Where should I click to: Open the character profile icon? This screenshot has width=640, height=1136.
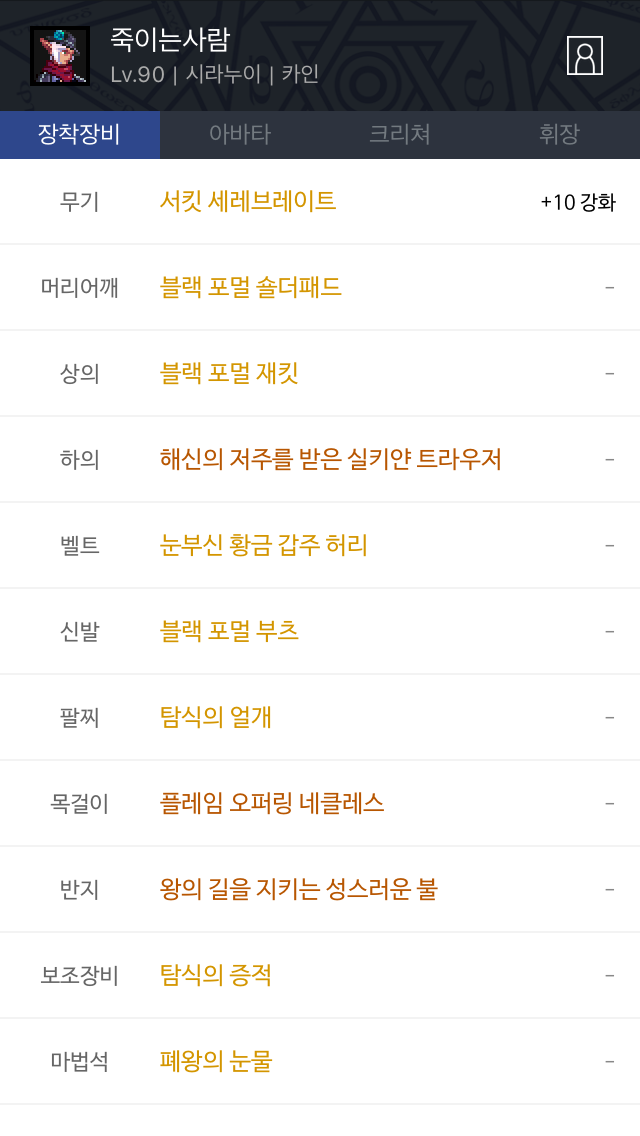coord(584,56)
